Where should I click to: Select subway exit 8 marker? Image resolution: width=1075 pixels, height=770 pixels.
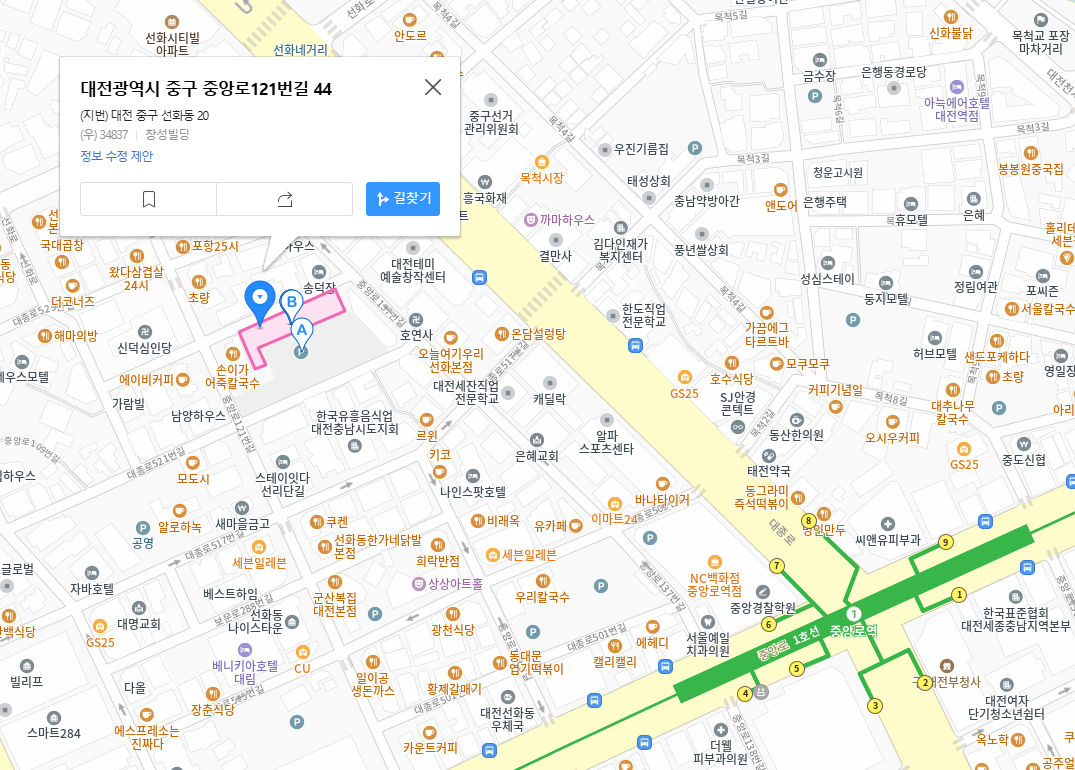click(808, 520)
